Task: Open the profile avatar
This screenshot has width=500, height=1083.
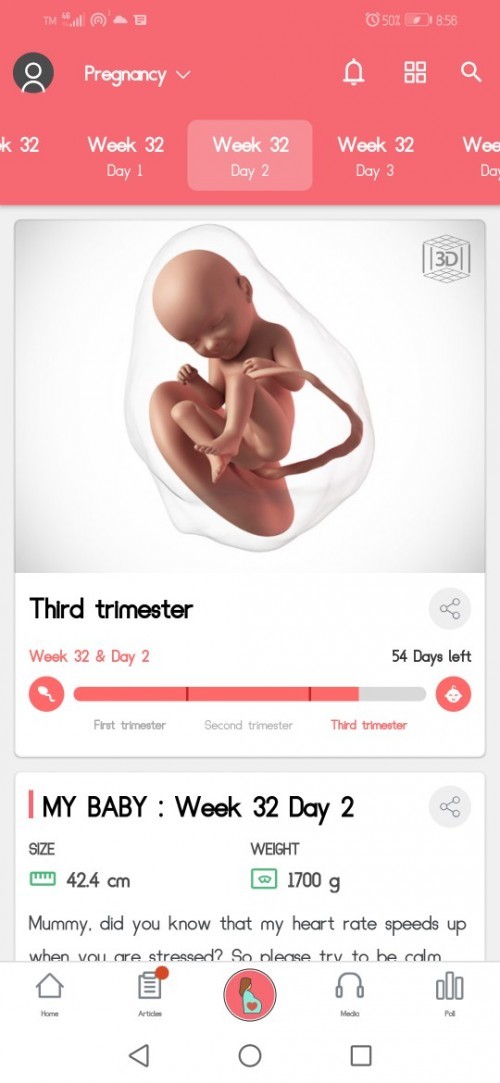Action: 33,73
